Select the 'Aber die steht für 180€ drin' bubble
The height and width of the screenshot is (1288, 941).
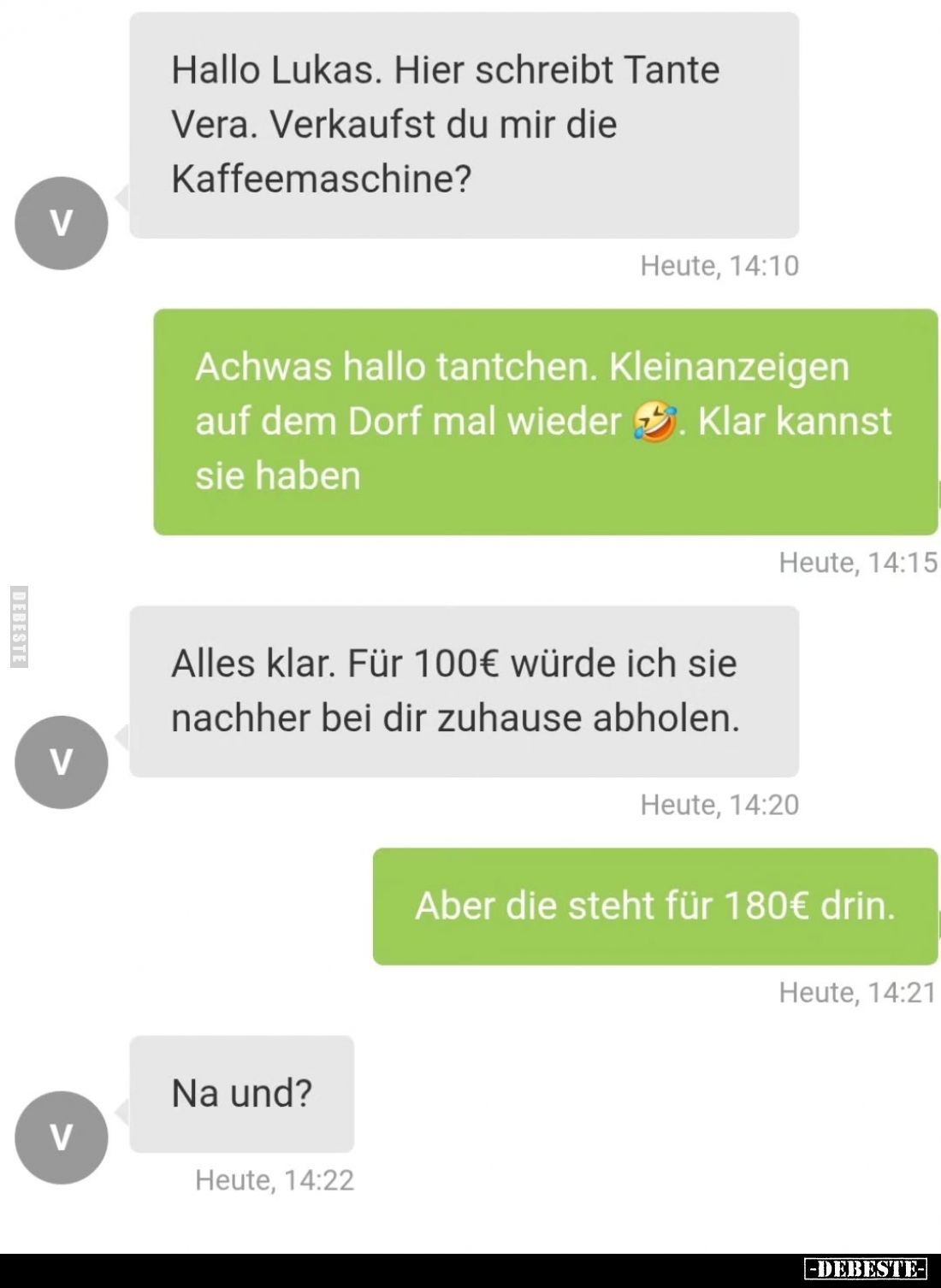click(654, 907)
